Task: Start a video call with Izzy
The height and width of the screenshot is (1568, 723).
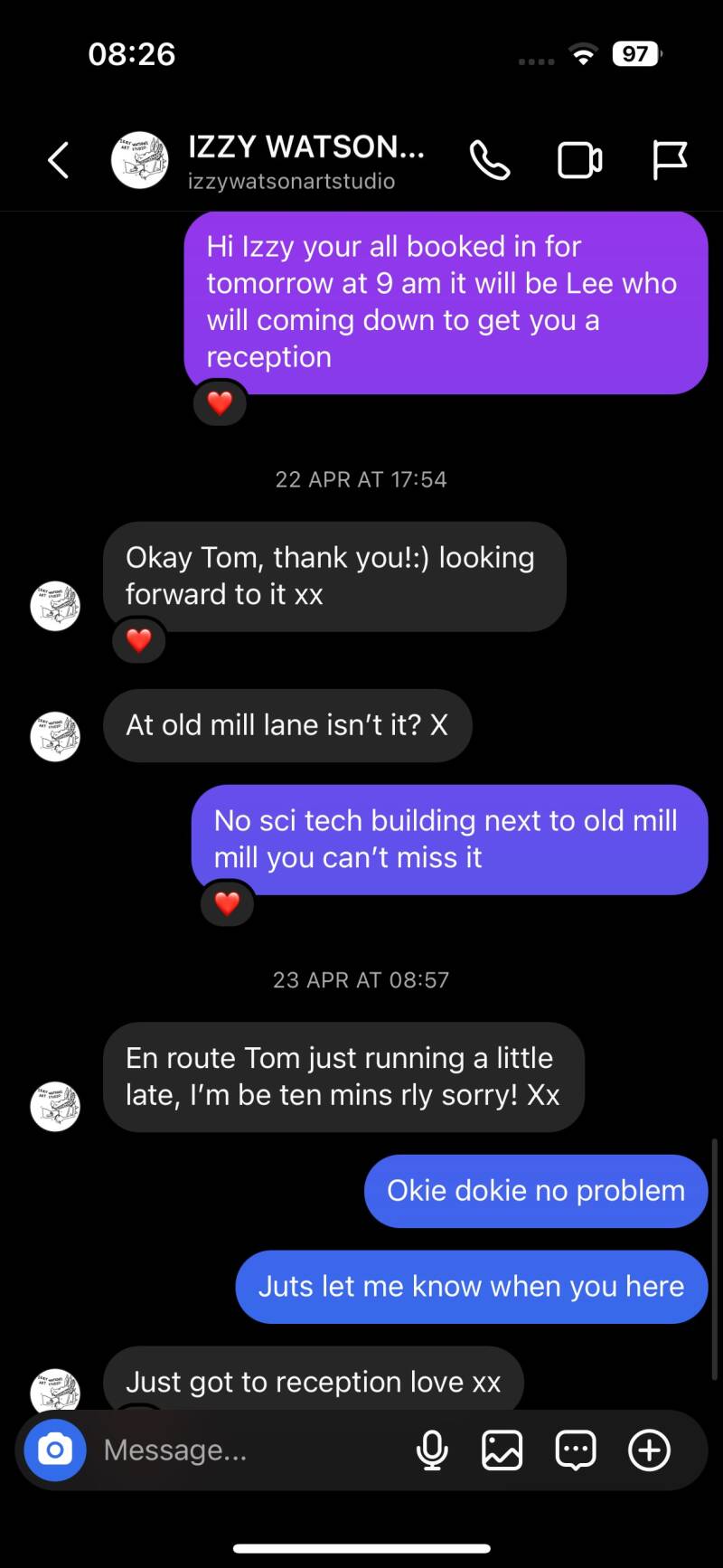Action: (579, 161)
